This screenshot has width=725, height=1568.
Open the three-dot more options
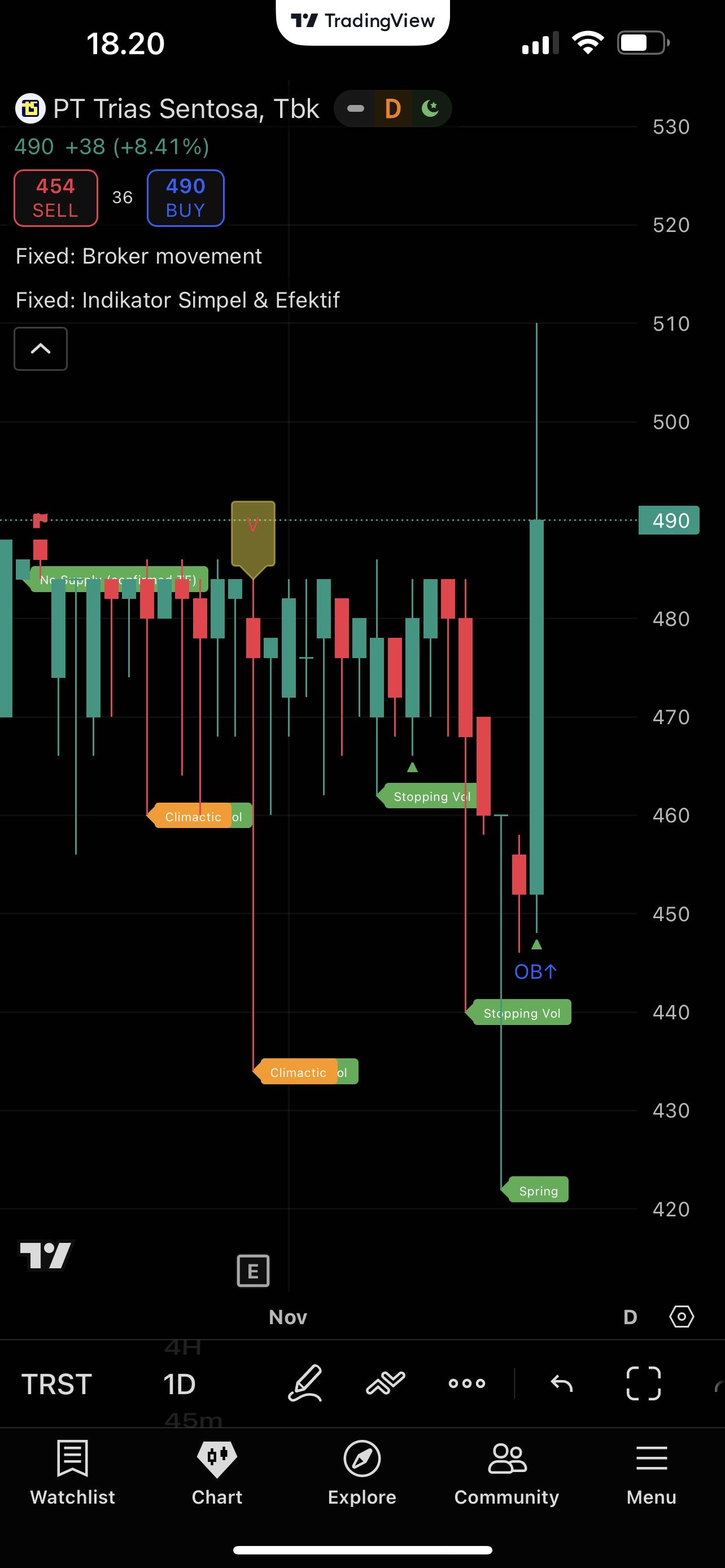pos(467,1383)
